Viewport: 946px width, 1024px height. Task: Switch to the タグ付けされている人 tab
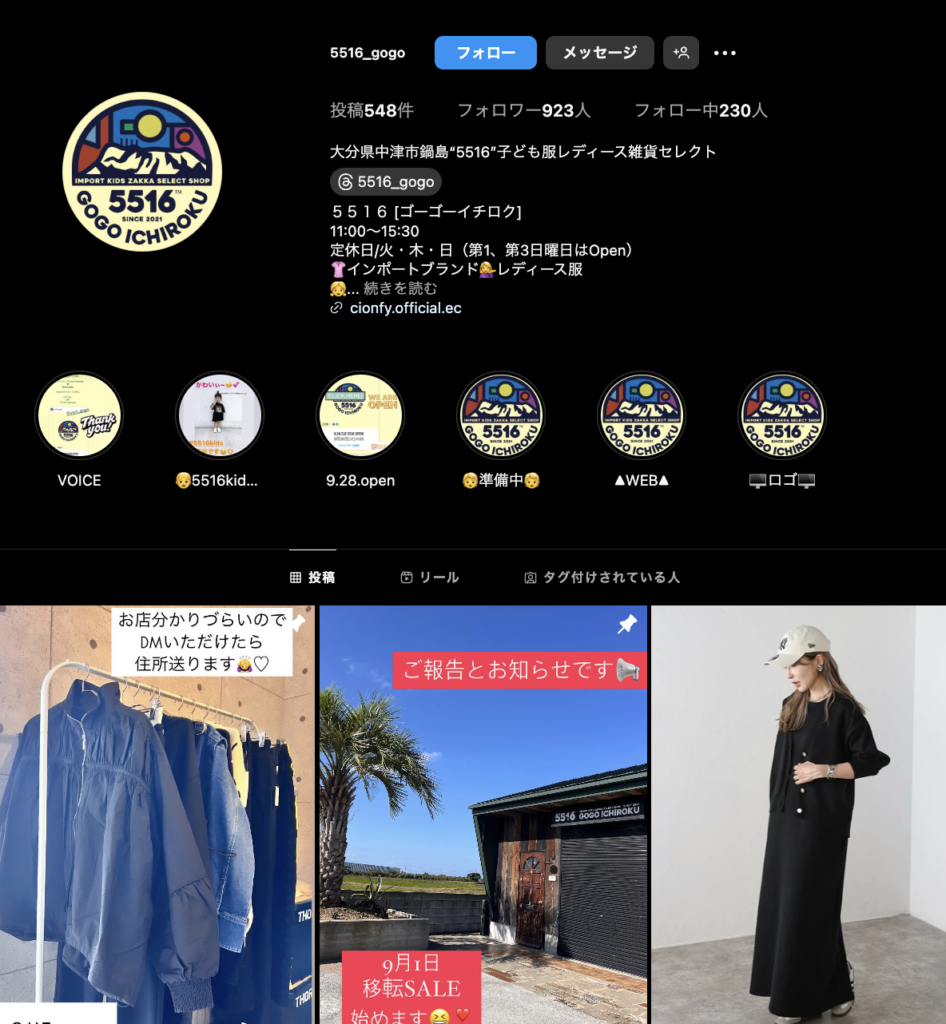601,577
